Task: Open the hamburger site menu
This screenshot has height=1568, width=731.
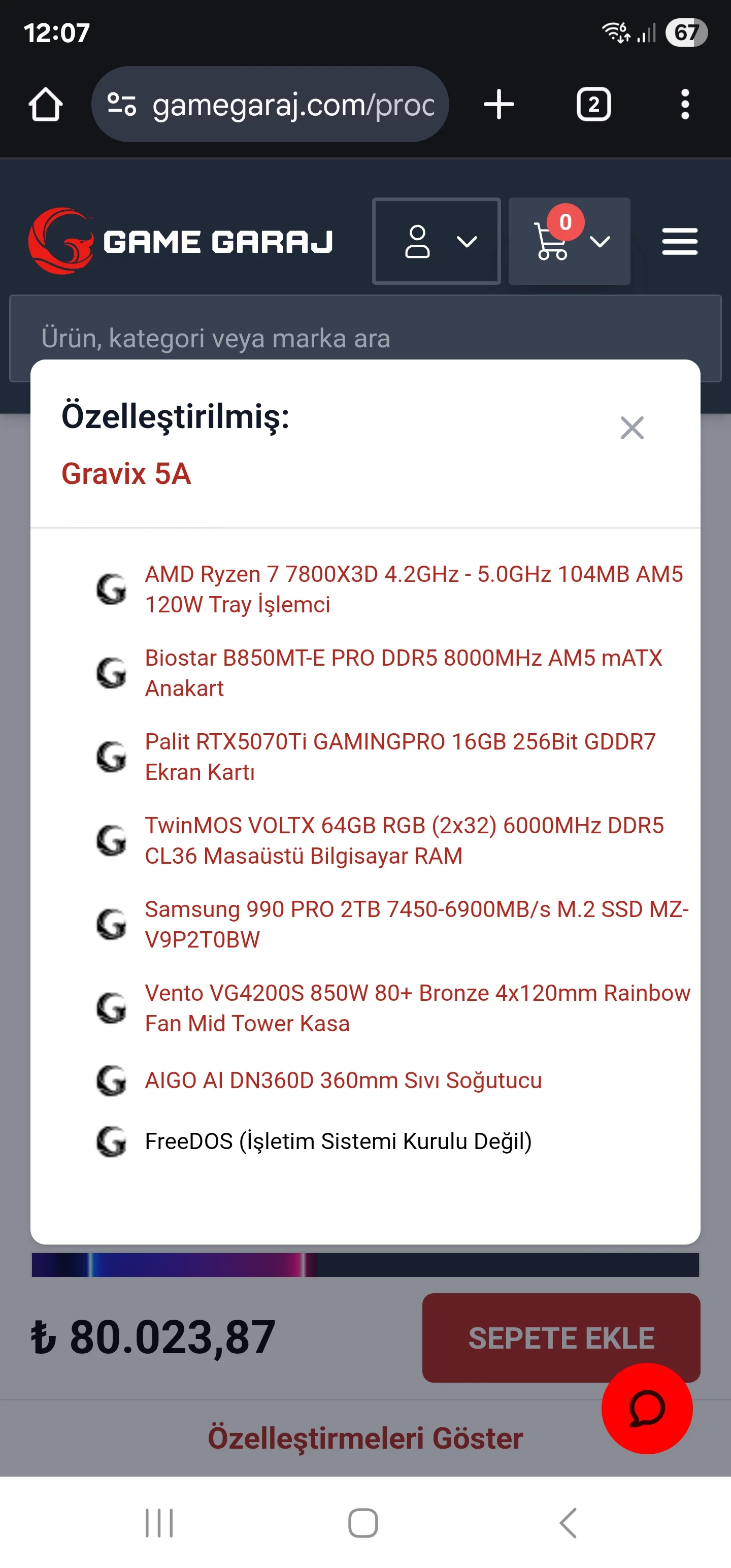Action: point(679,242)
